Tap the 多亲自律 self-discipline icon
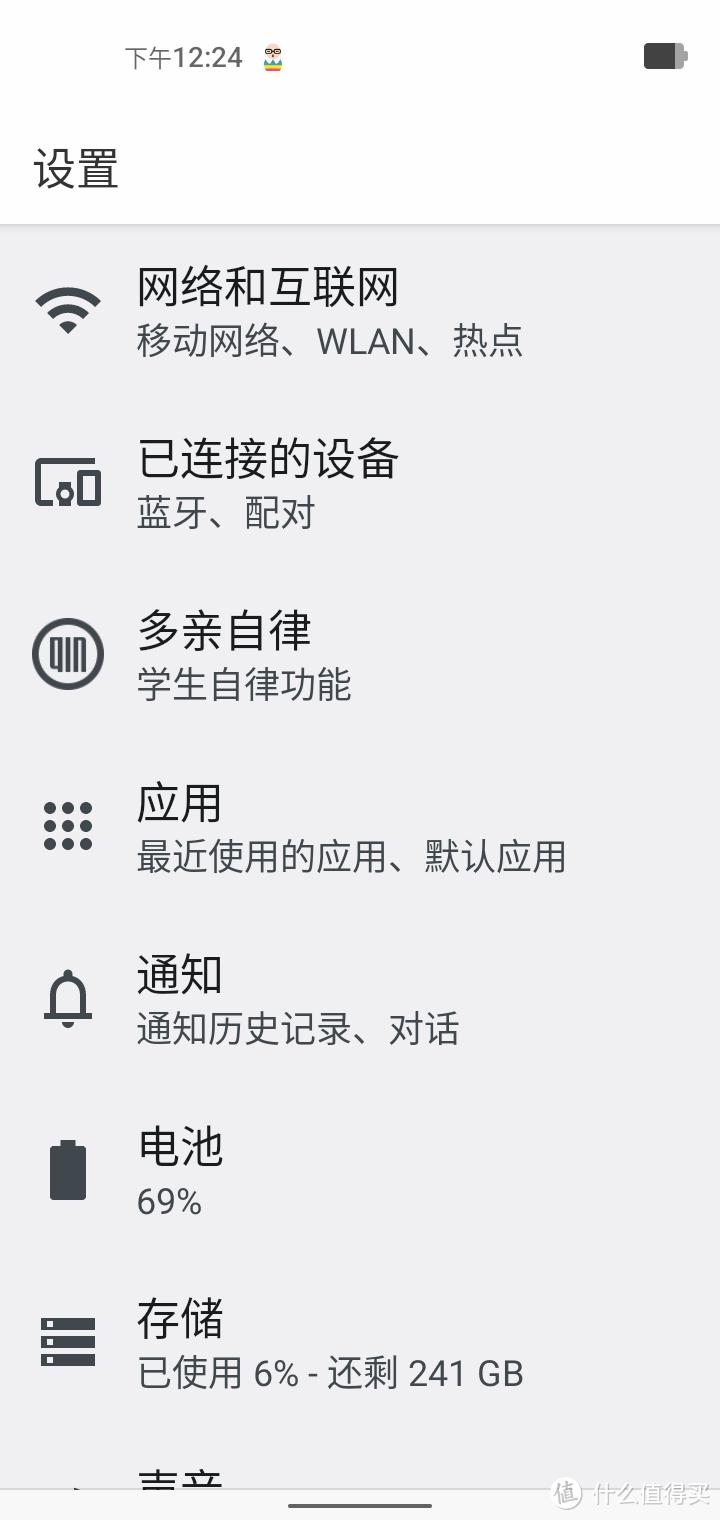The width and height of the screenshot is (720, 1520). click(x=67, y=653)
